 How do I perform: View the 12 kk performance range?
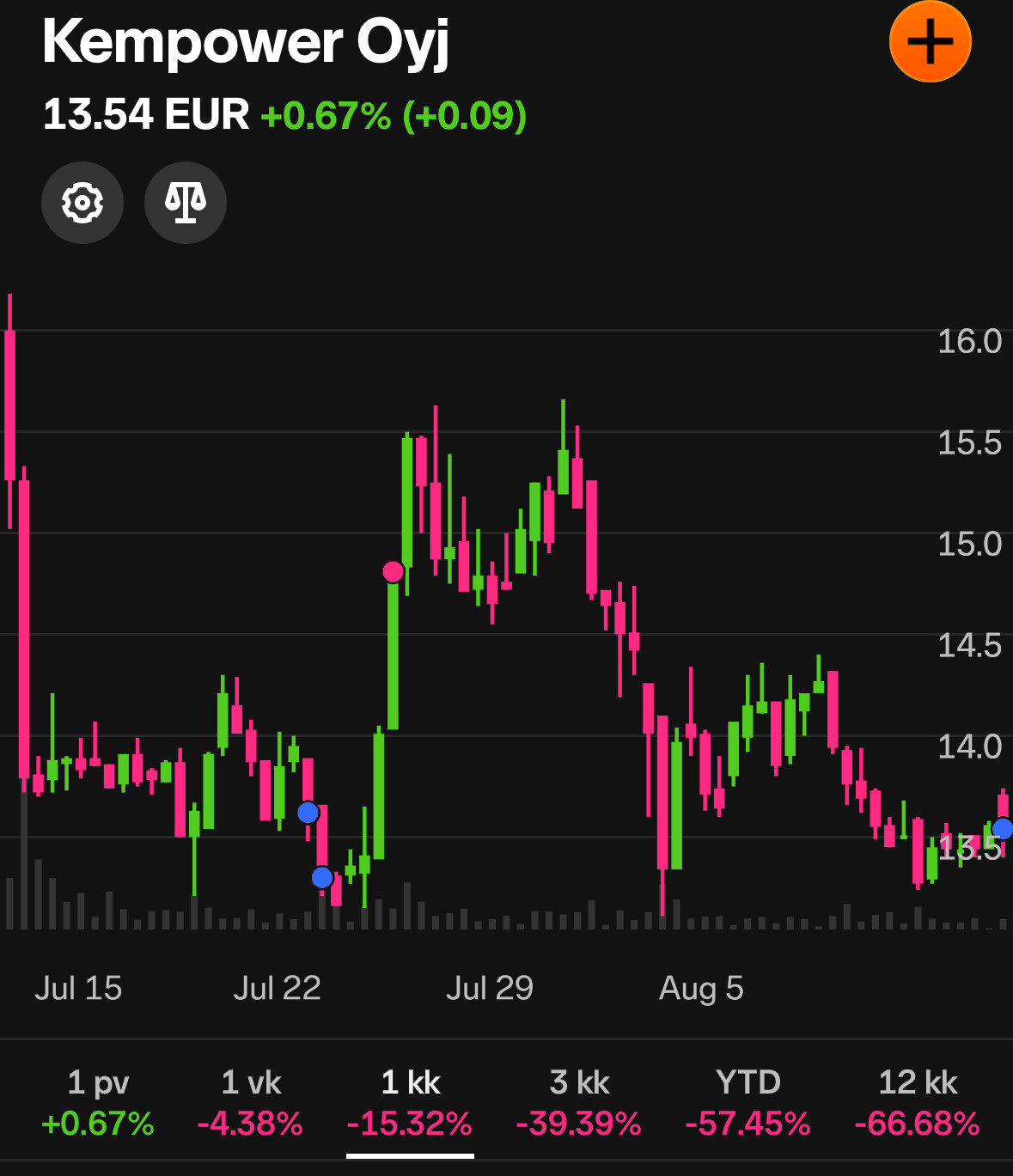[x=917, y=1102]
